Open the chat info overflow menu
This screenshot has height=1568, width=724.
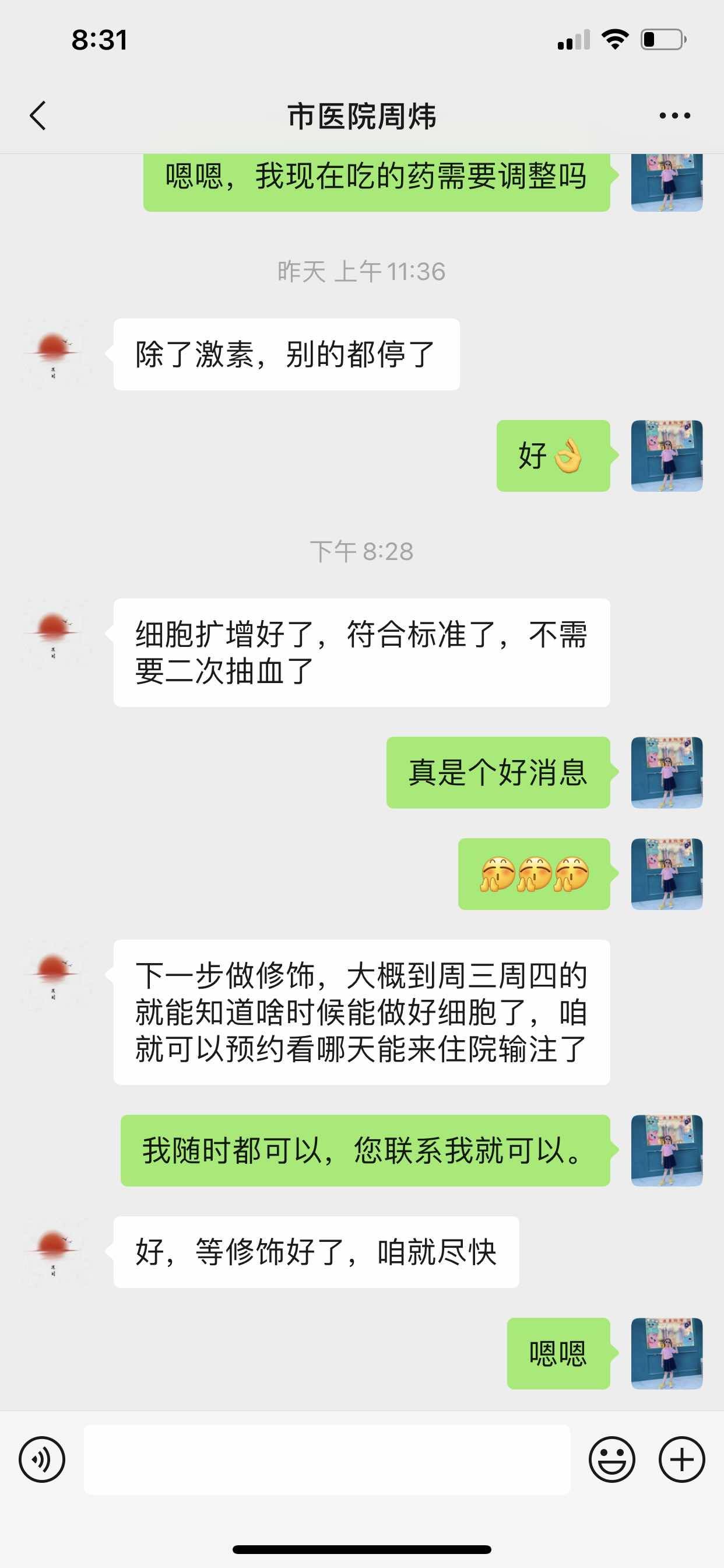pyautogui.click(x=674, y=116)
